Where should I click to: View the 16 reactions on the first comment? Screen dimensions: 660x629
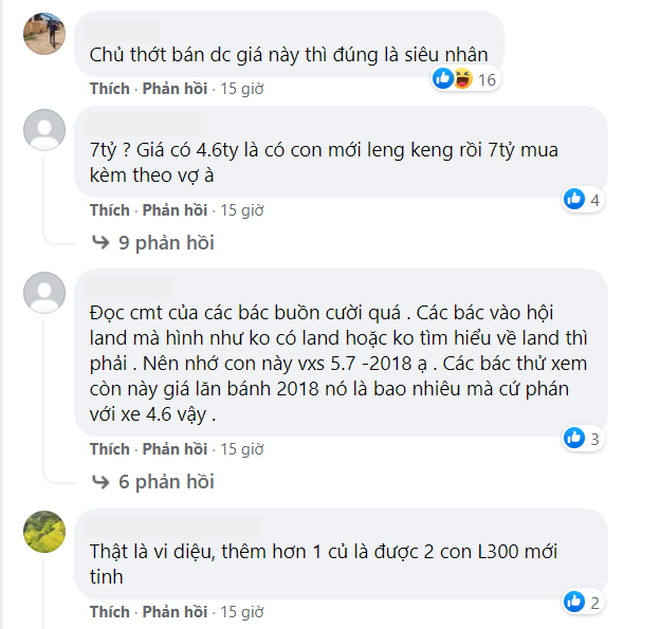(464, 80)
